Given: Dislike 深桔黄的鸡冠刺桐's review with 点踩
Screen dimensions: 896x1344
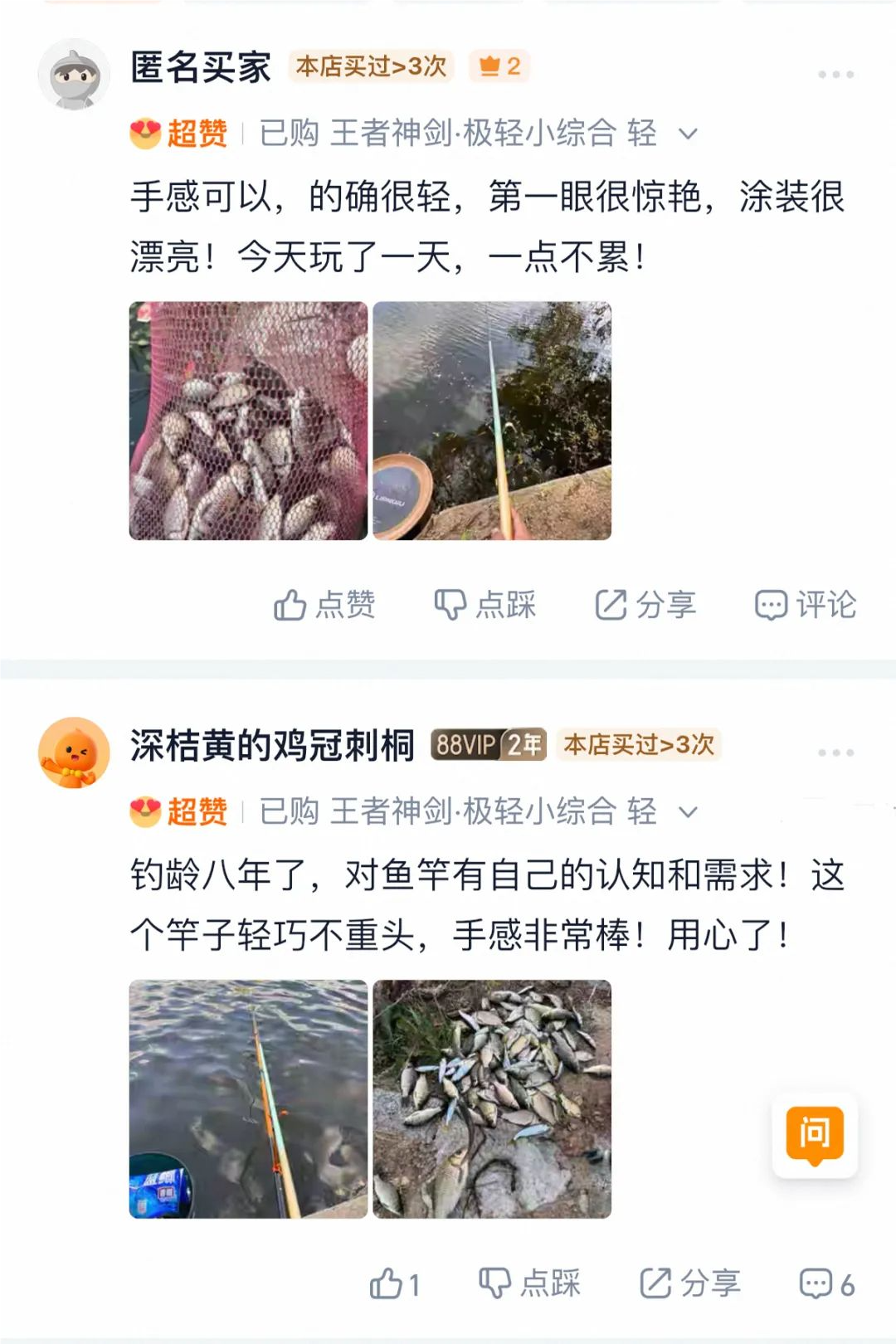Looking at the screenshot, I should [529, 1283].
